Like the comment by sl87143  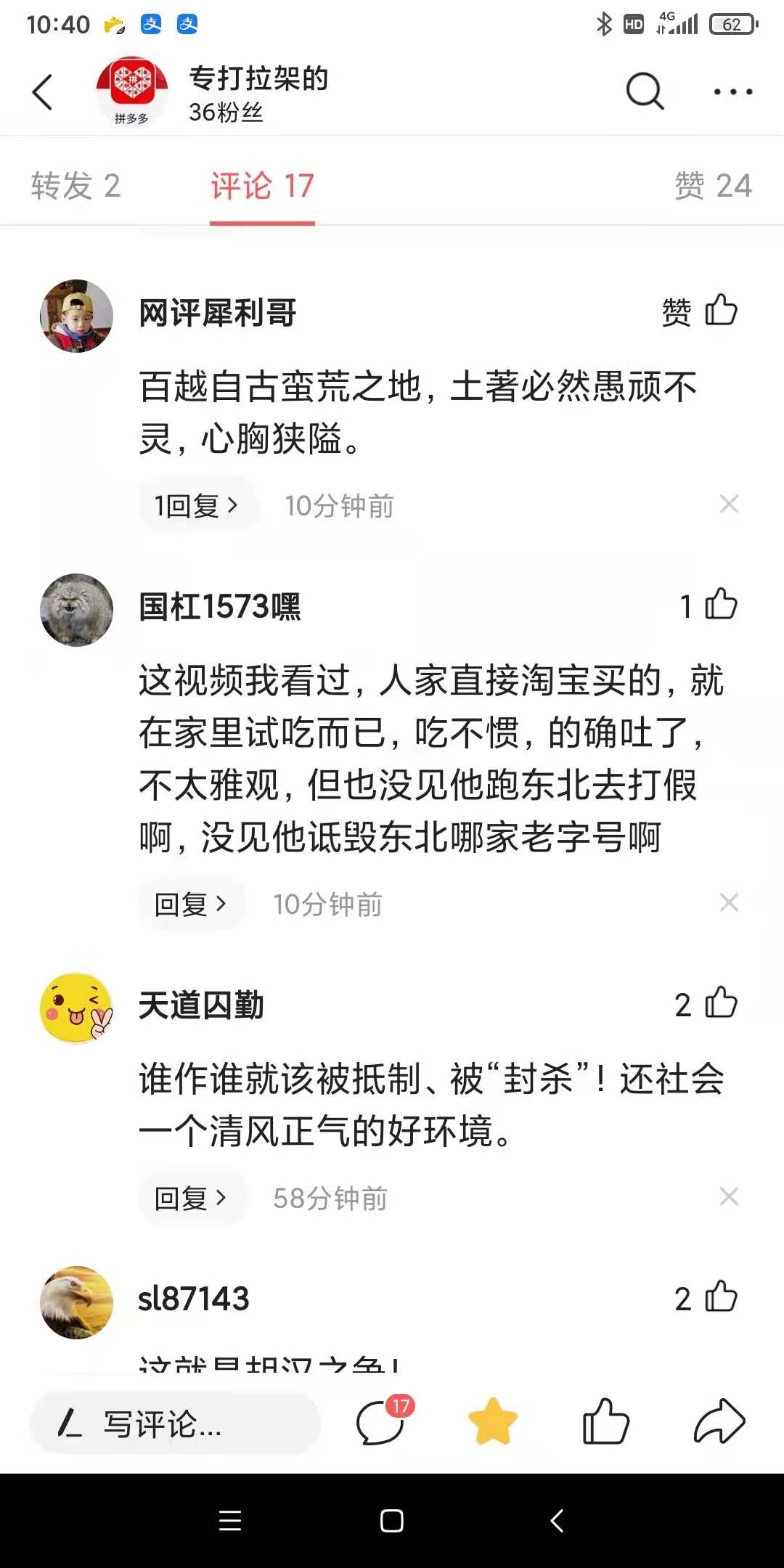pyautogui.click(x=720, y=1298)
